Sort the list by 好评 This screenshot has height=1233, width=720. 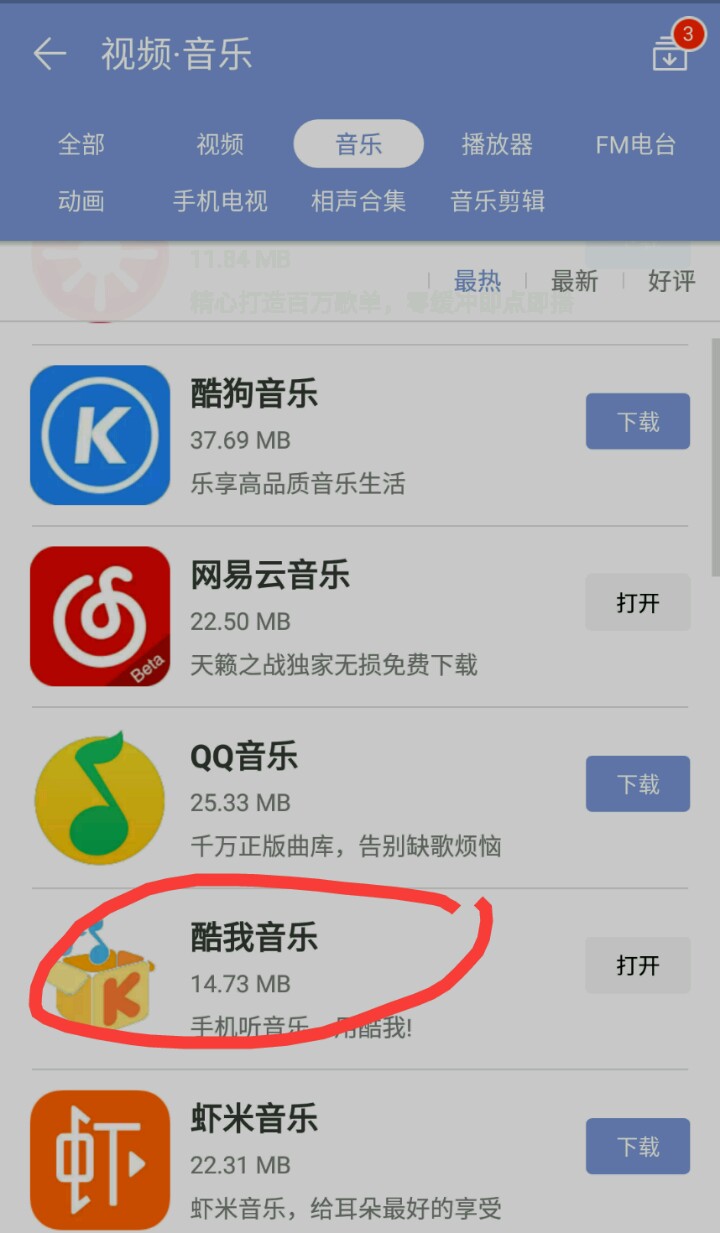pos(671,282)
